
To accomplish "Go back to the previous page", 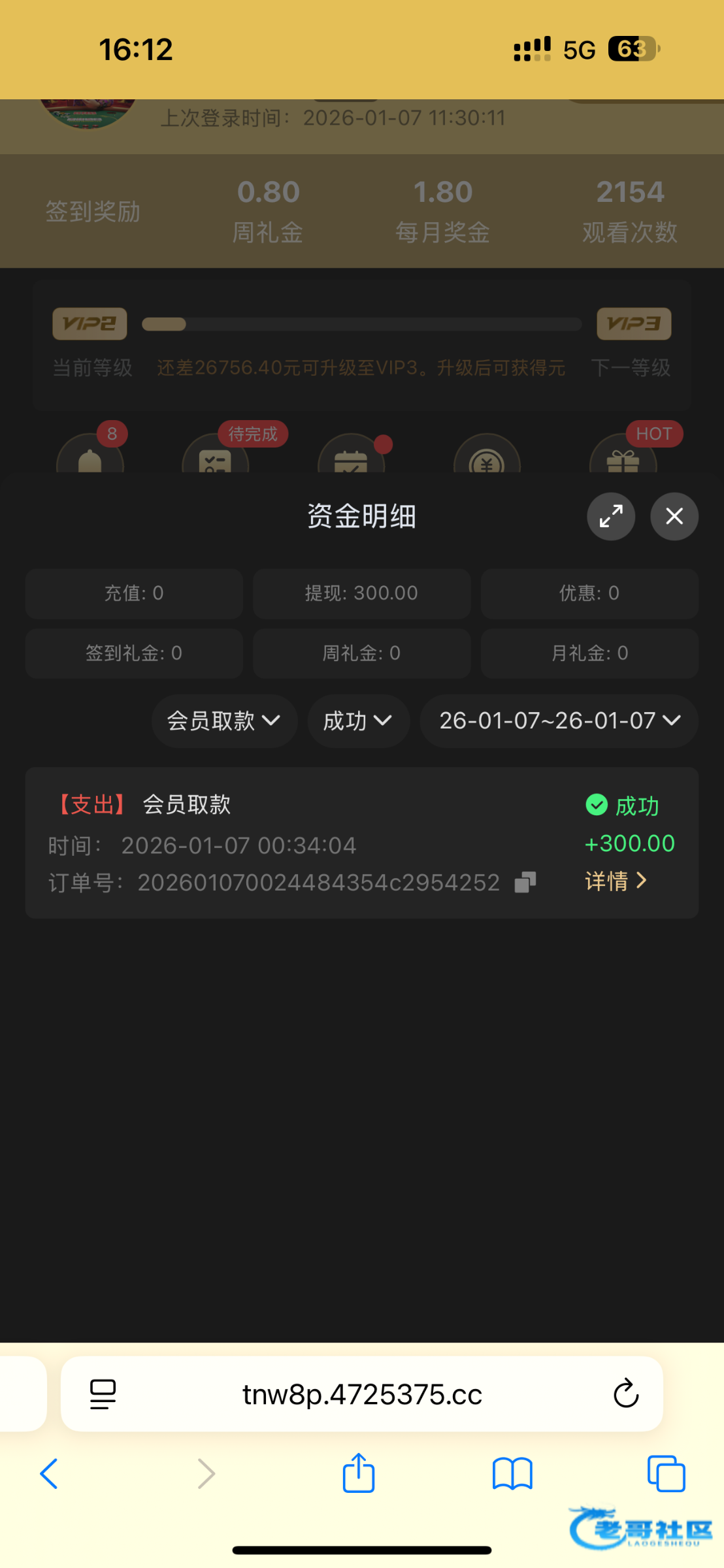I will 49,1474.
